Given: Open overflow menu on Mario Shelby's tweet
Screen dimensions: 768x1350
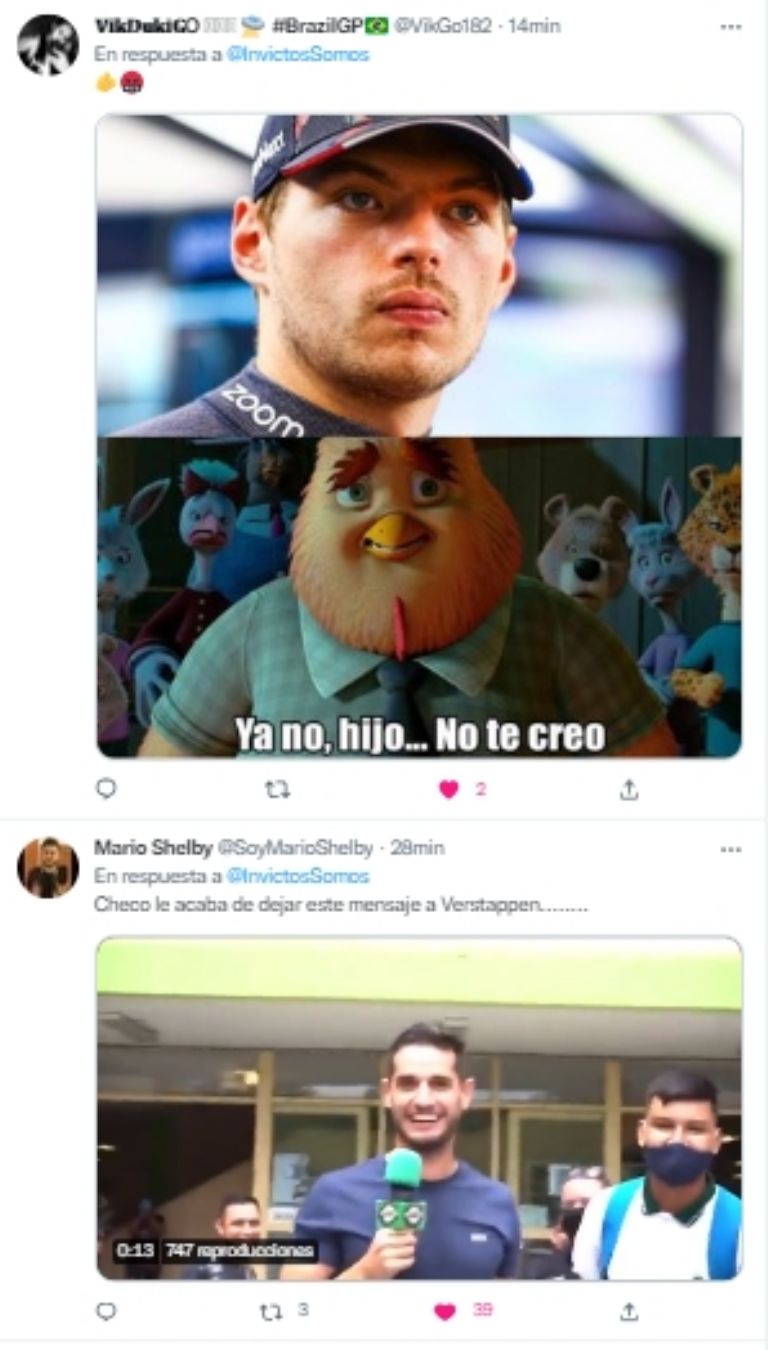Looking at the screenshot, I should [x=731, y=849].
